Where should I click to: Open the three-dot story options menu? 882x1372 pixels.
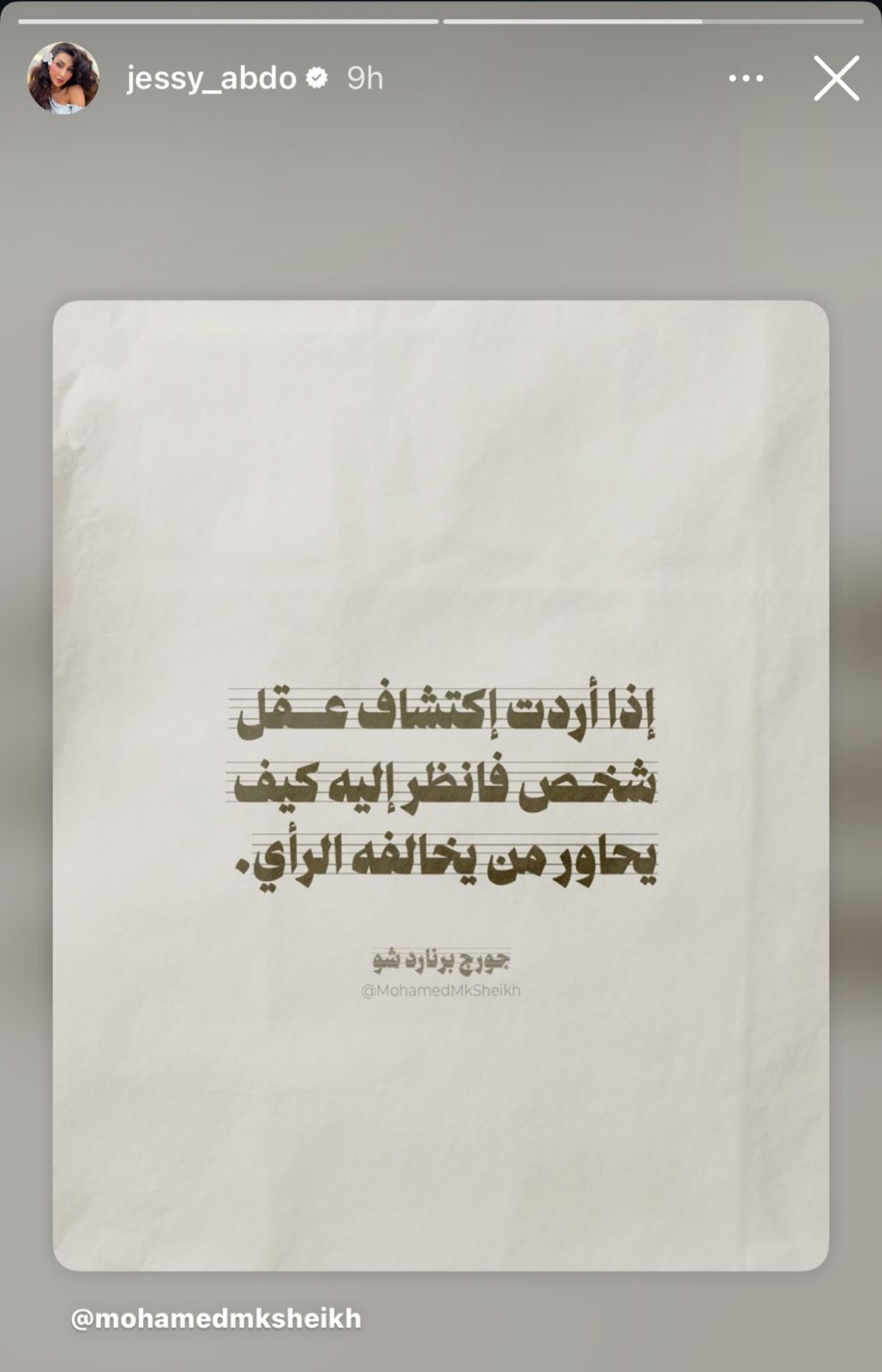746,79
